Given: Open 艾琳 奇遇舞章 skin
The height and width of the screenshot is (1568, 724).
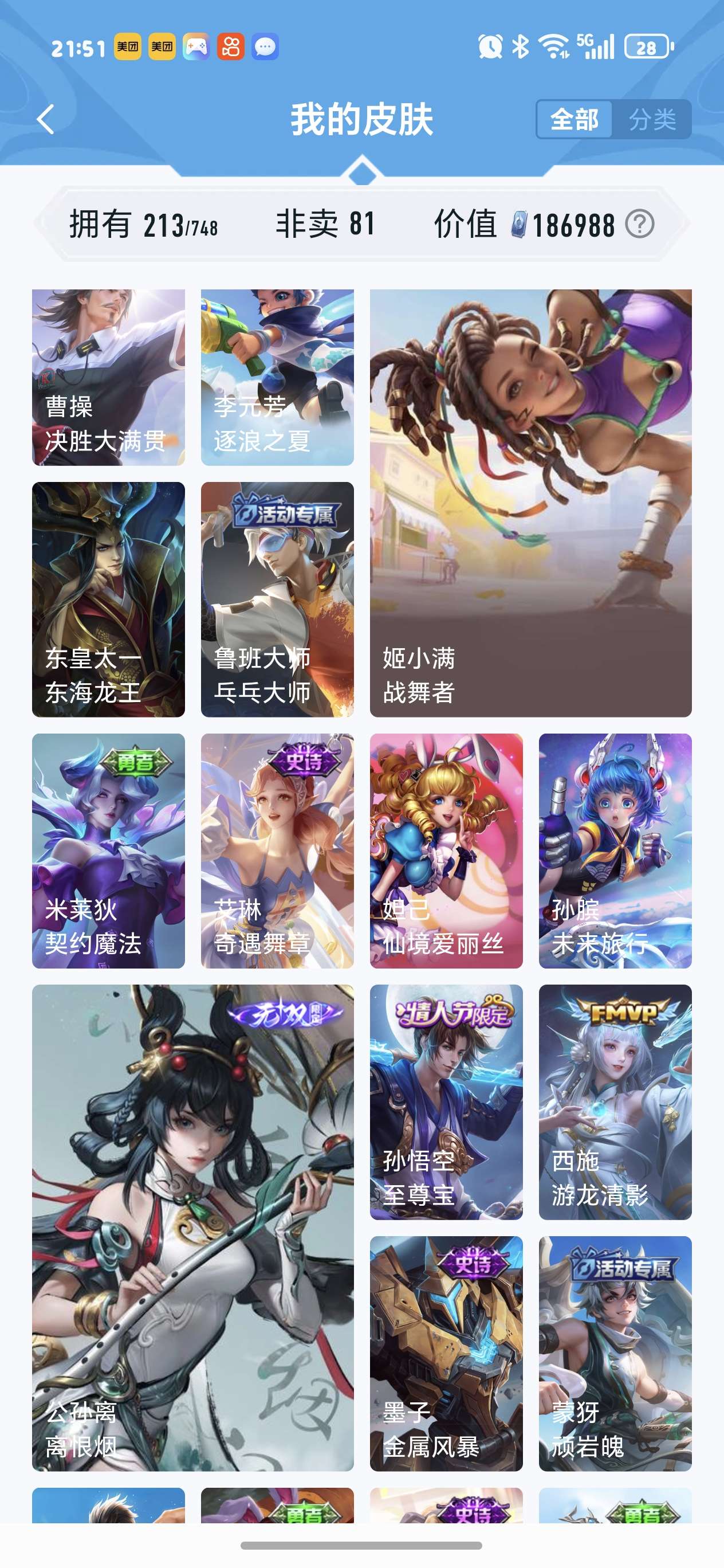Looking at the screenshot, I should (x=277, y=850).
